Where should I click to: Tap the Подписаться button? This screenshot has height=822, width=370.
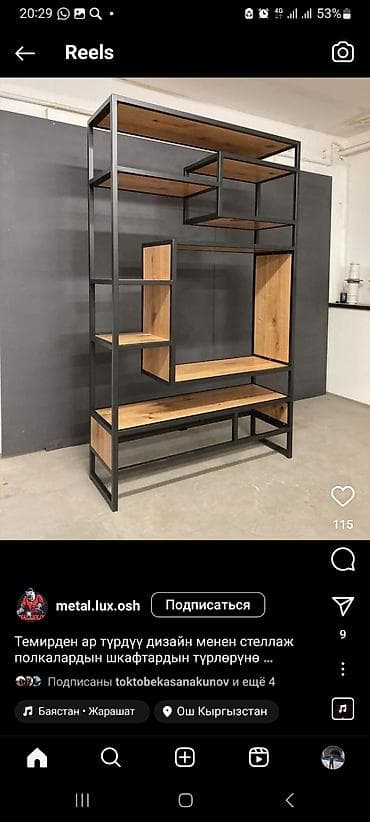[208, 605]
